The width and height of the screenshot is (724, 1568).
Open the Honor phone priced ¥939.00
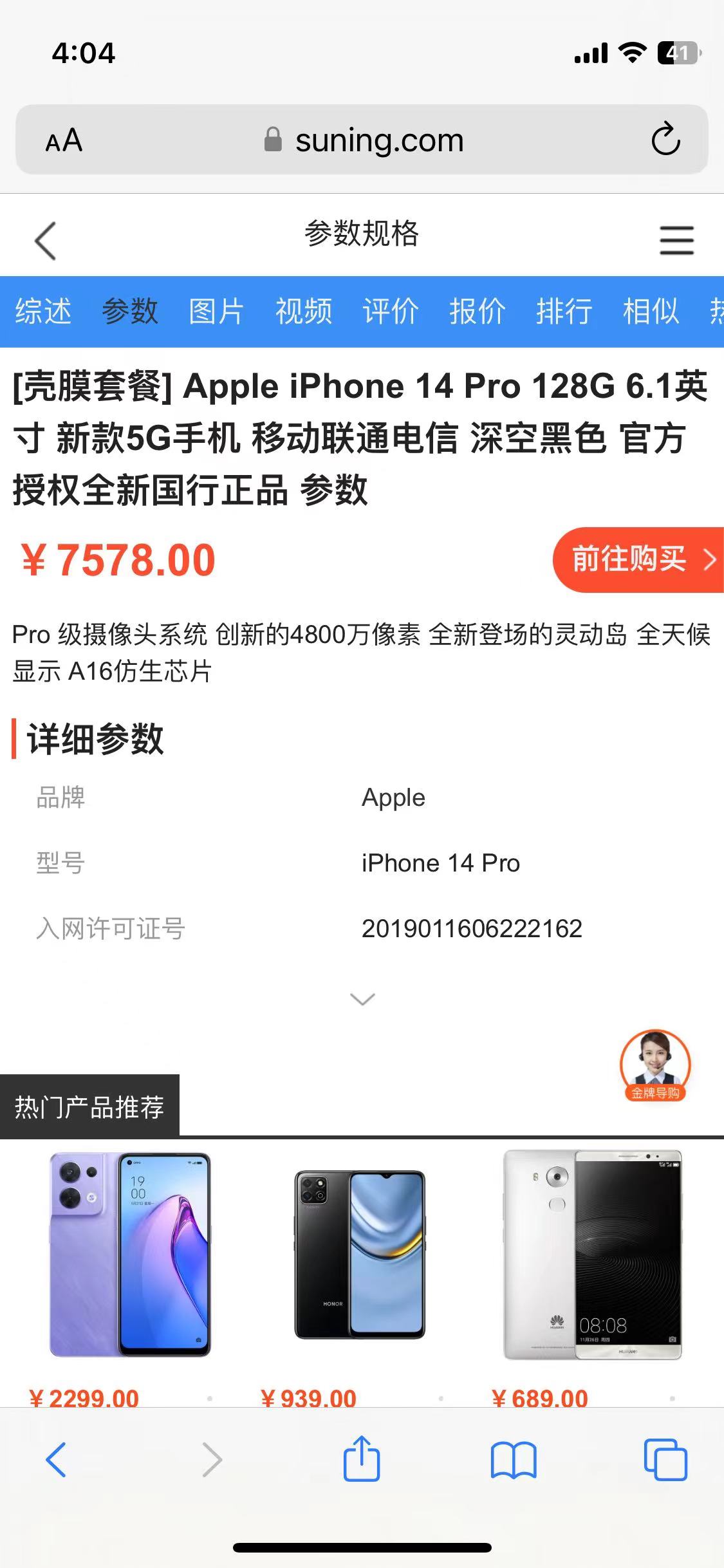coord(360,1255)
